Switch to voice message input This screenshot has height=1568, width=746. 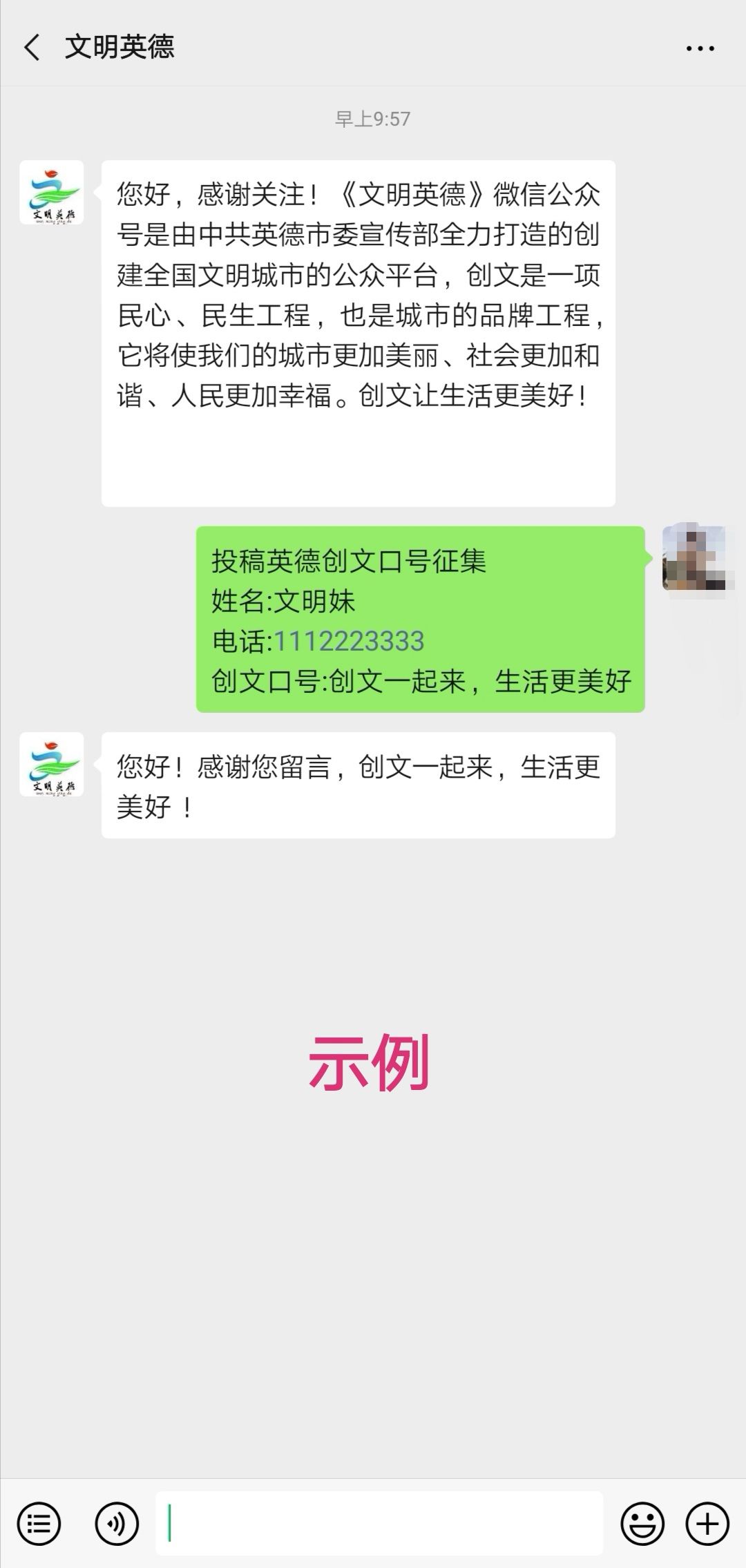(117, 1523)
